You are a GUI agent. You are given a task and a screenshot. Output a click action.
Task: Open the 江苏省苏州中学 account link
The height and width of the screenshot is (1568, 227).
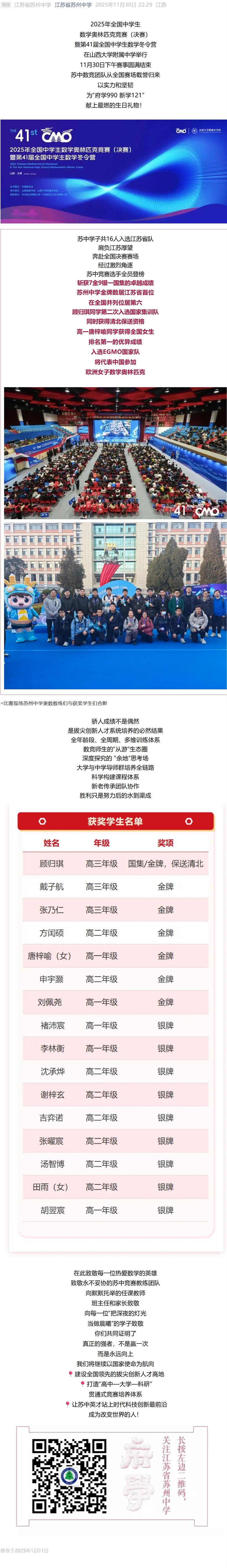[x=73, y=5]
